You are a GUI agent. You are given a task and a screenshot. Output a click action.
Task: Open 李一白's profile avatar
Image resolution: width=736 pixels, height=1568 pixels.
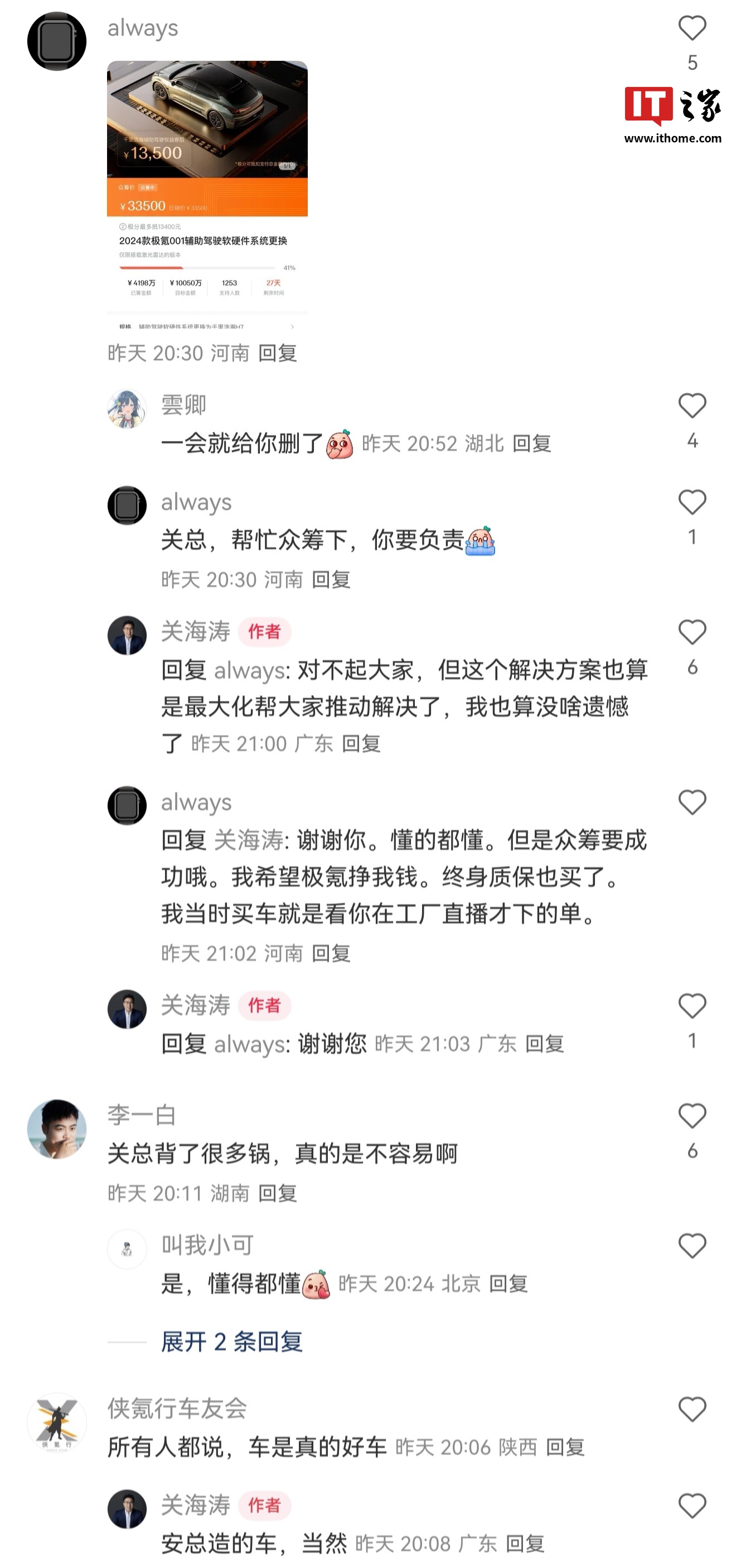57,1129
